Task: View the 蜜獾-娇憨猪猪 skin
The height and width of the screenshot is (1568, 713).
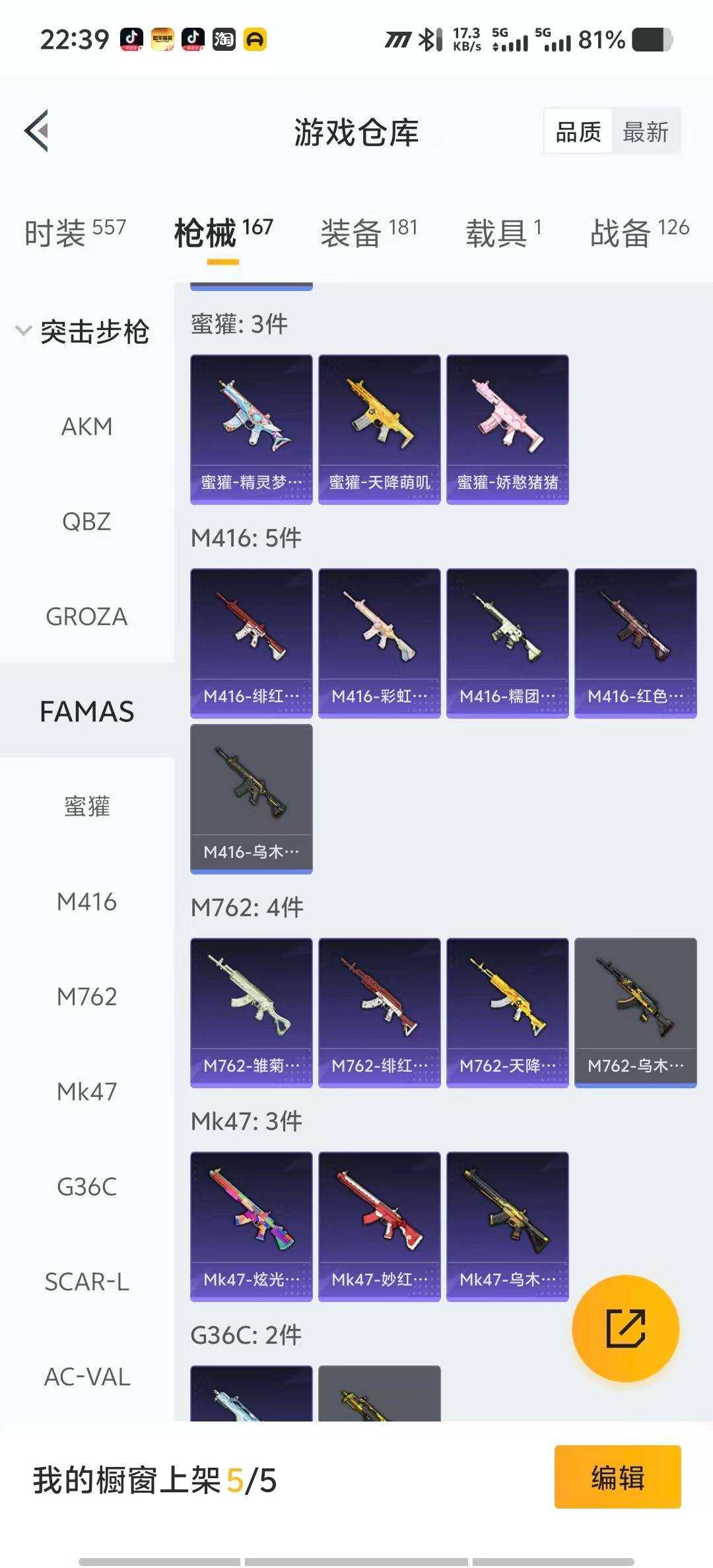Action: [507, 429]
